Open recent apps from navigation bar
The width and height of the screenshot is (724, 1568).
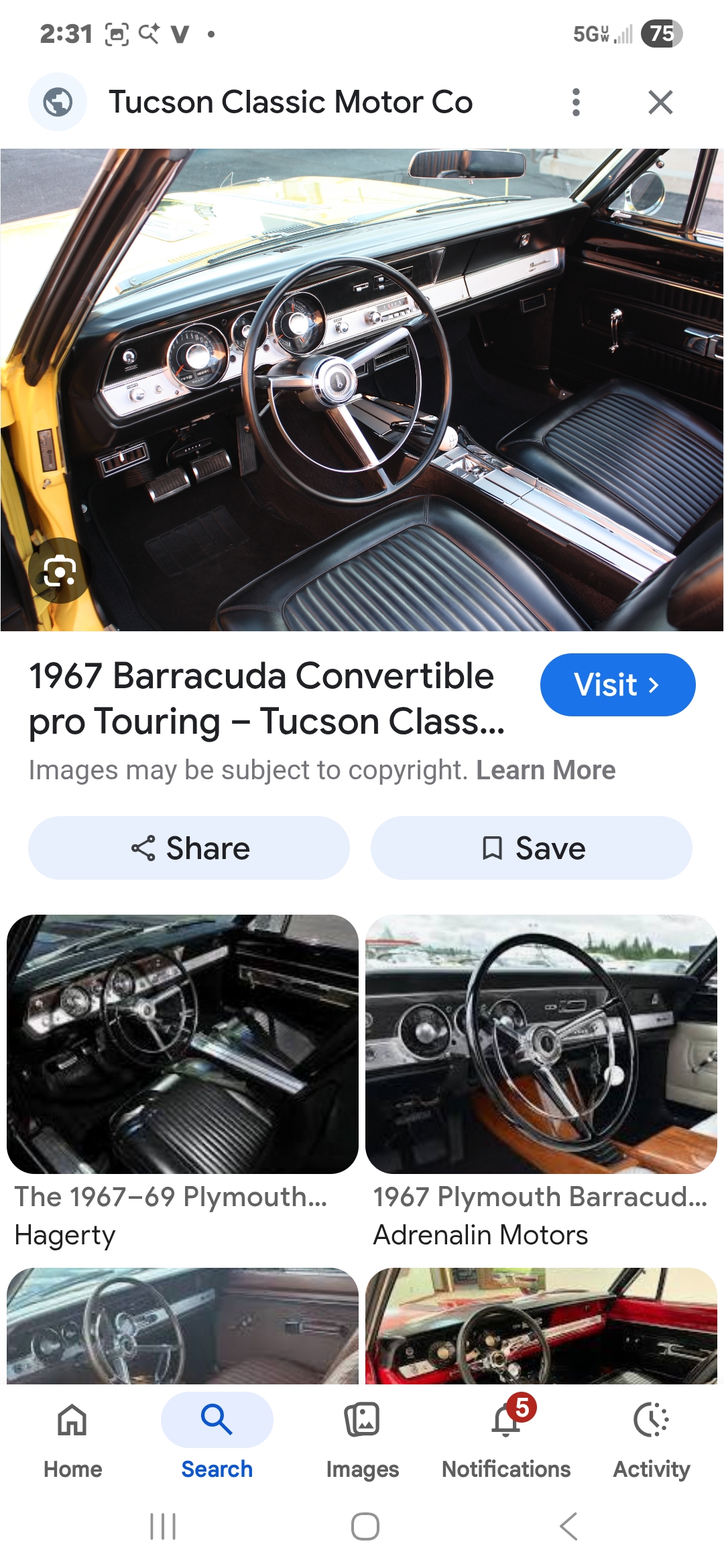pos(163,1526)
